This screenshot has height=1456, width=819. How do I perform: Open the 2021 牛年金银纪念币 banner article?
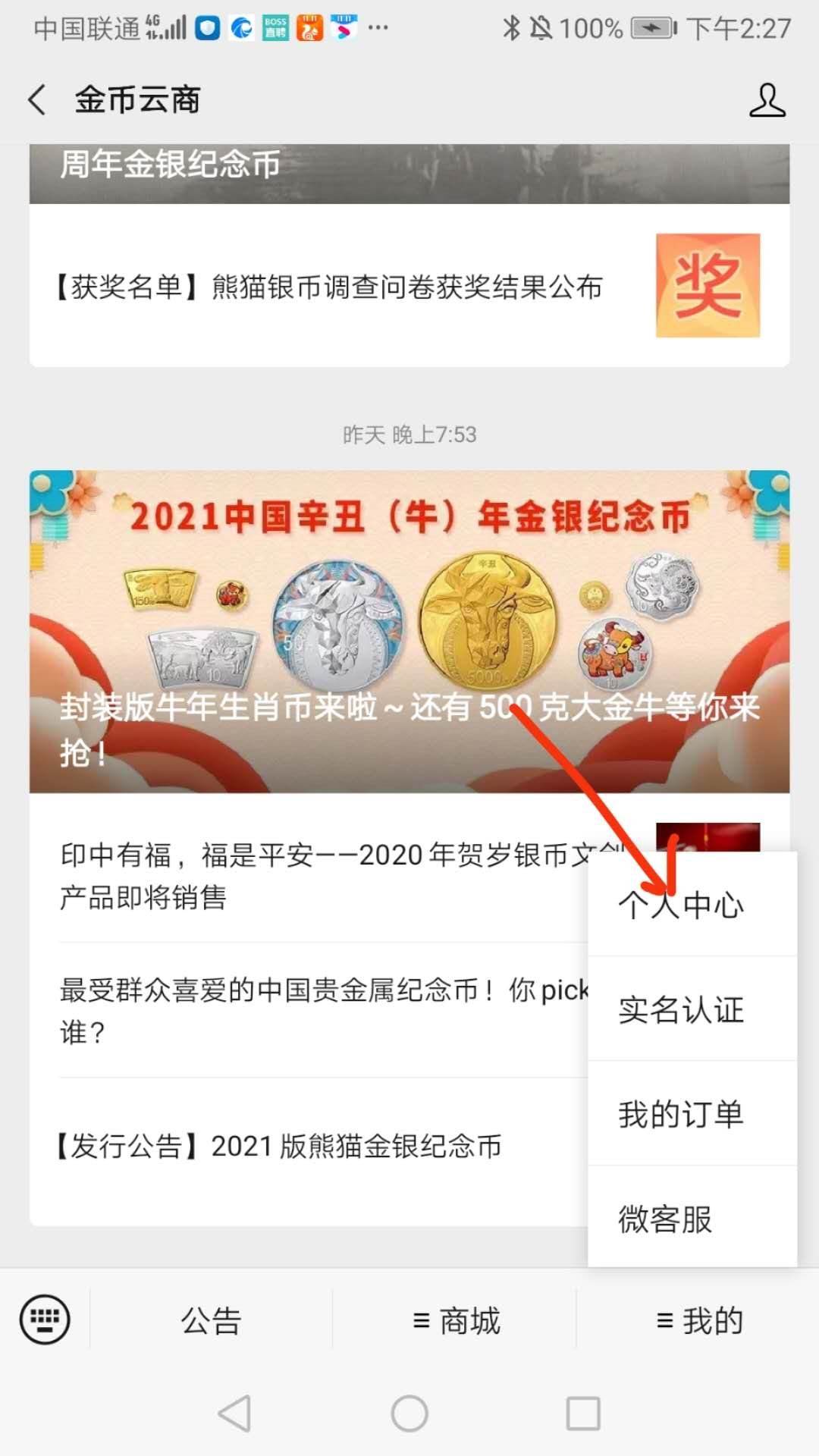pos(409,631)
